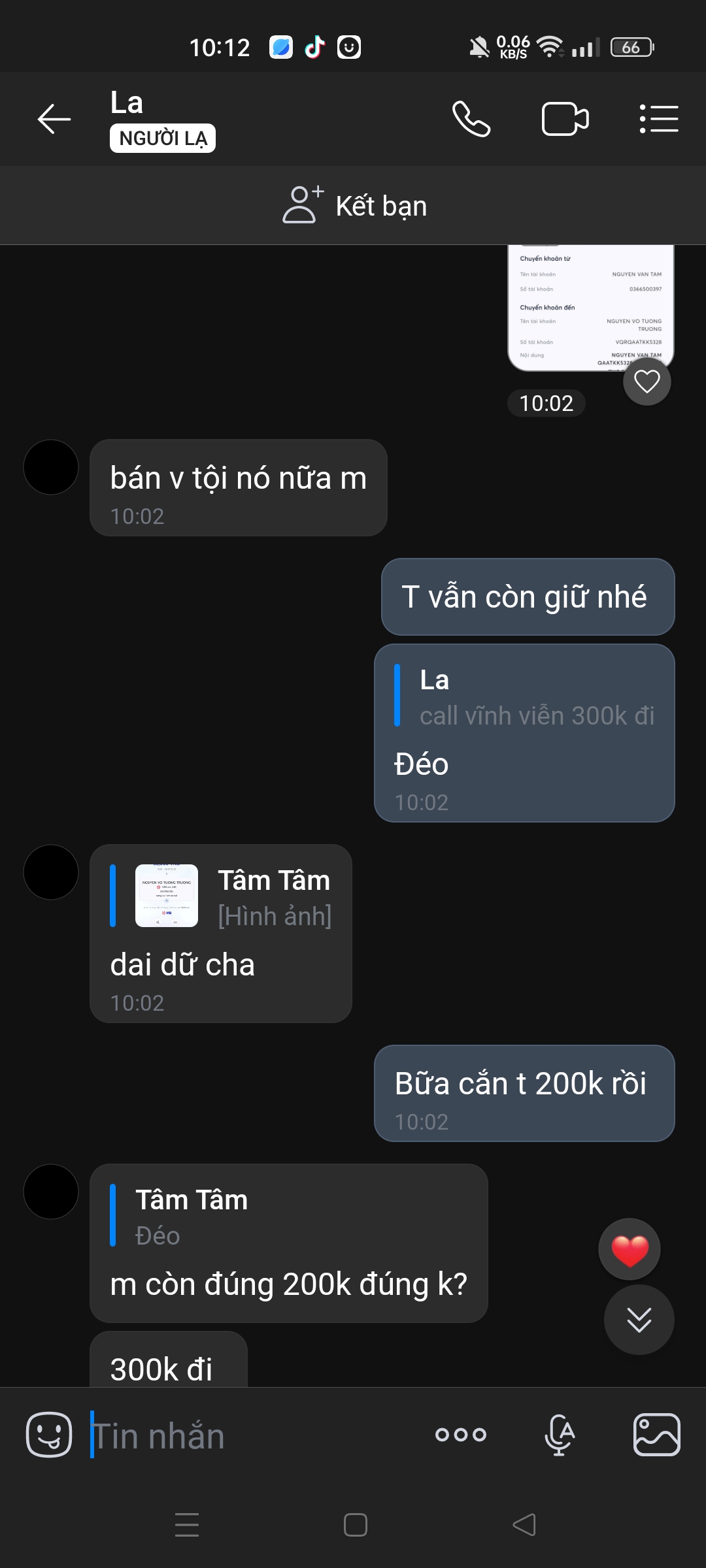Open the photo gallery picker
Image resolution: width=706 pixels, height=1568 pixels.
pos(657,1435)
